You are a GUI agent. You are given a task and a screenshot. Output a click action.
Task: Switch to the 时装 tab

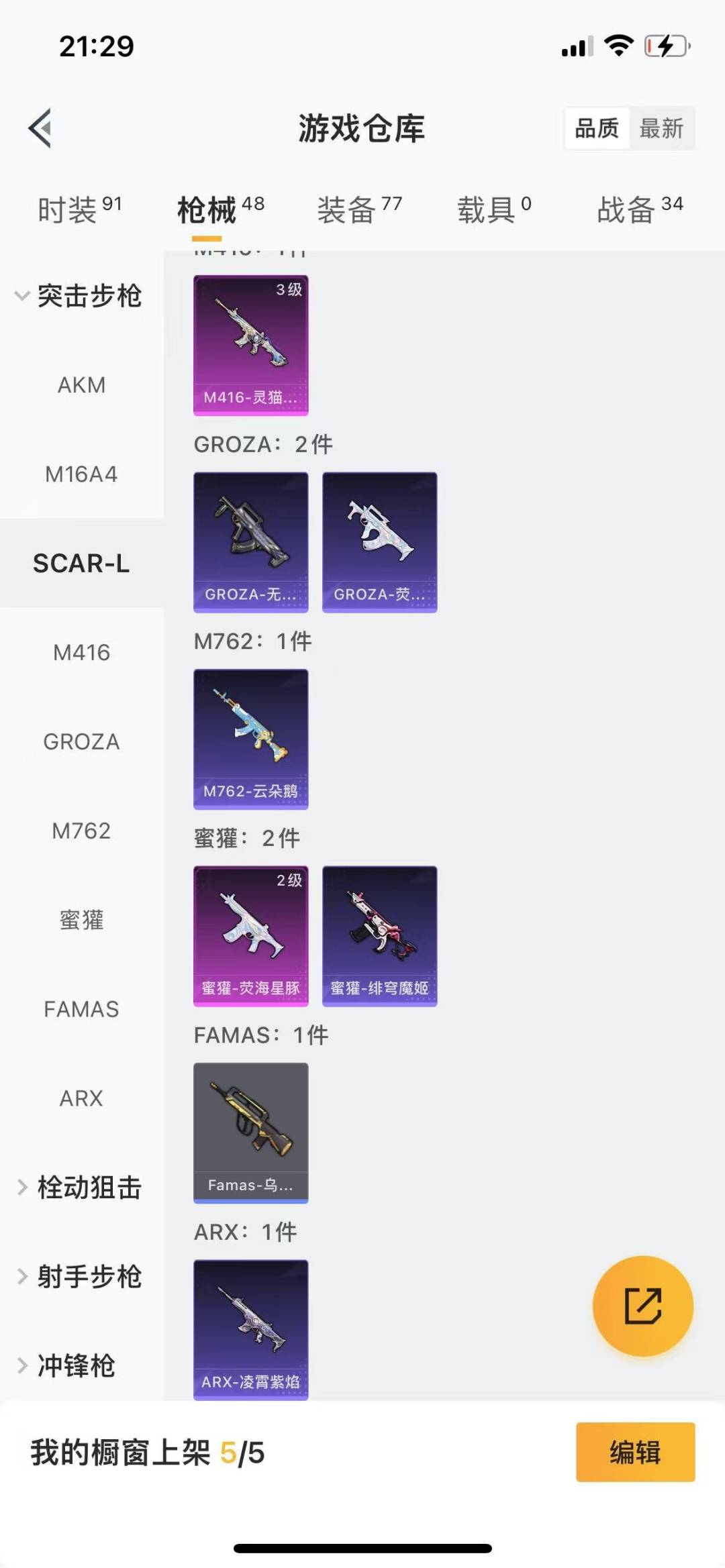point(80,209)
